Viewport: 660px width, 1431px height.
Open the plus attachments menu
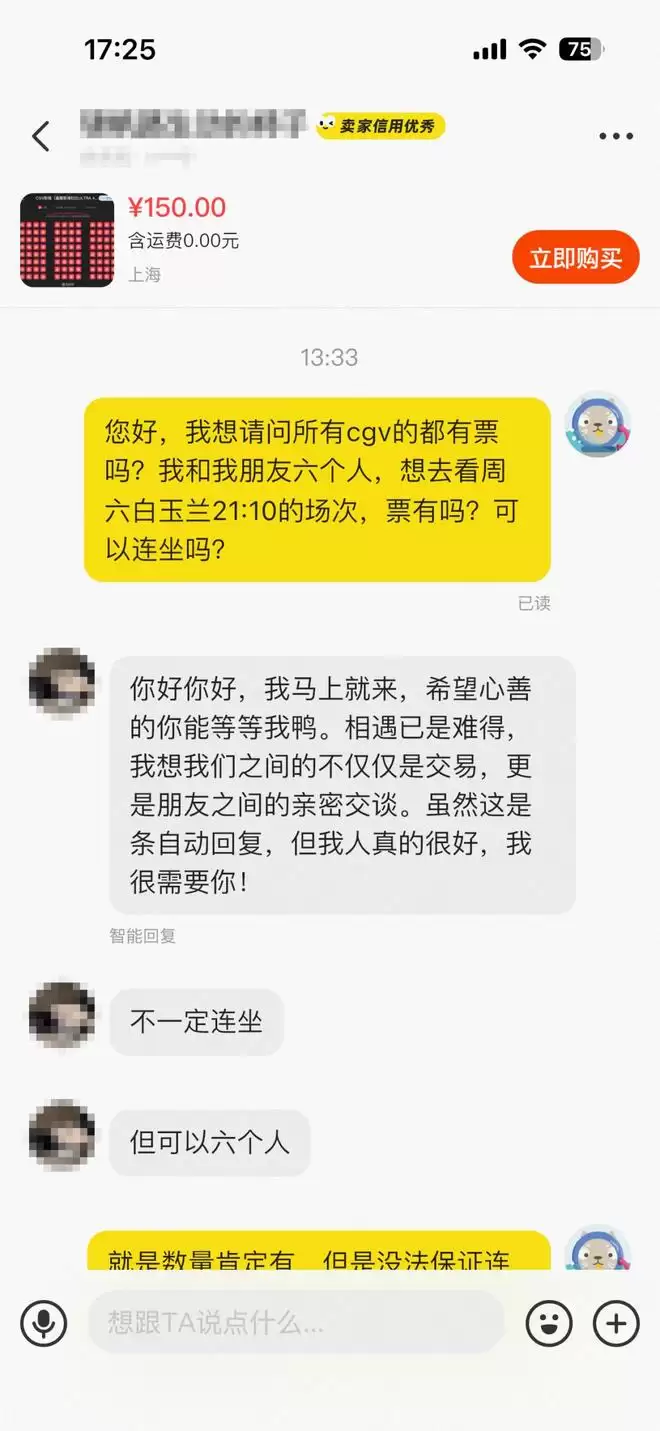[616, 1324]
